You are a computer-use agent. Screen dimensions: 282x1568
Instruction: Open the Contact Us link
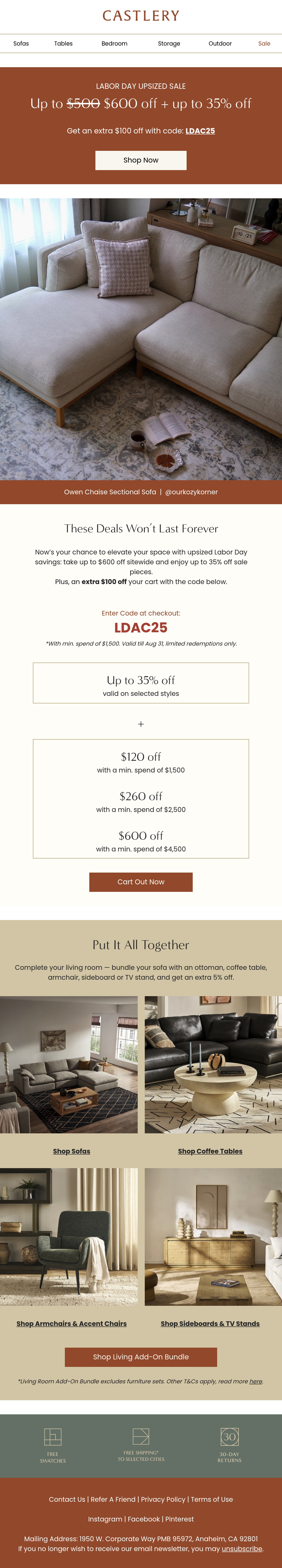[x=67, y=1499]
